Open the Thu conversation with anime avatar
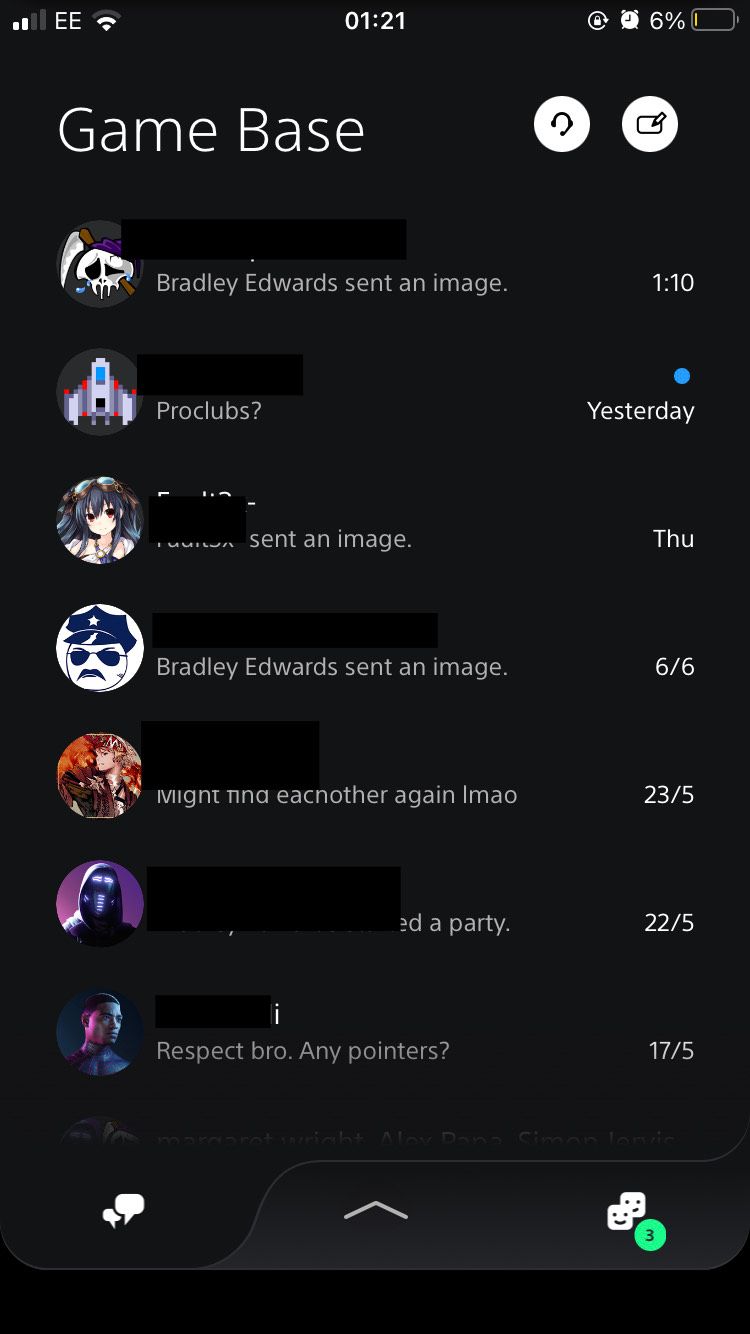 [375, 520]
